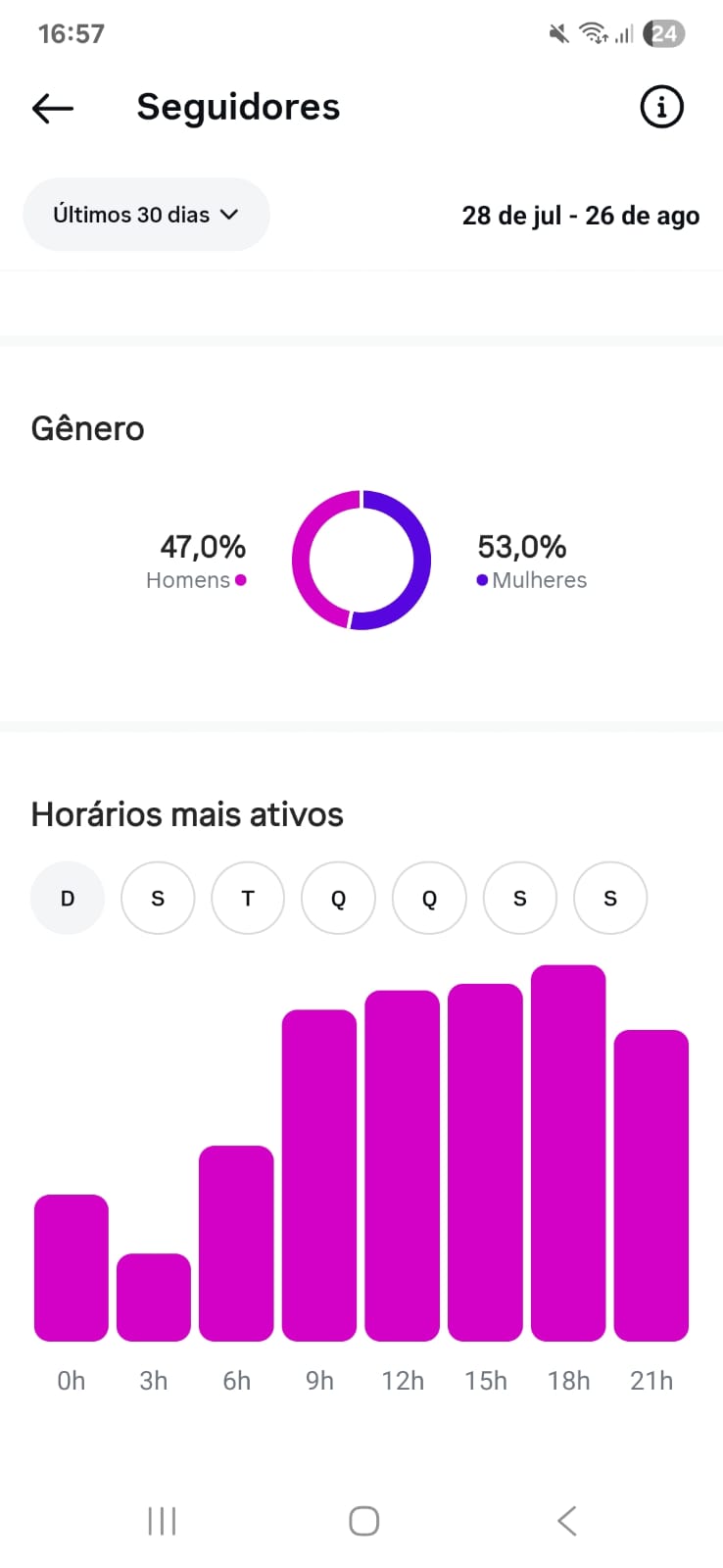723x1568 pixels.
Task: Go back from the Seguidores screen
Action: coord(53,108)
